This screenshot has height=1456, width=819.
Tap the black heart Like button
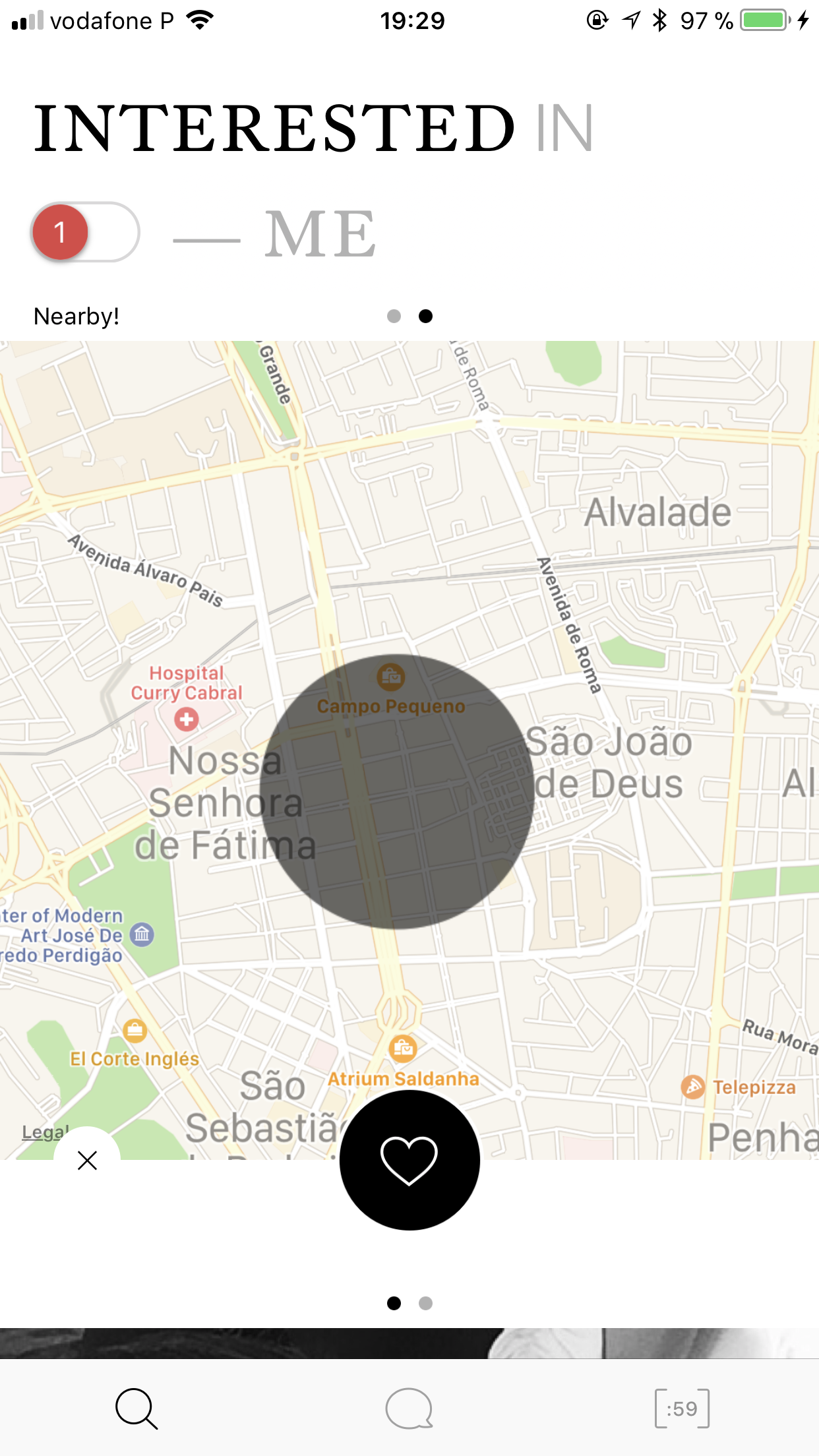[409, 1162]
